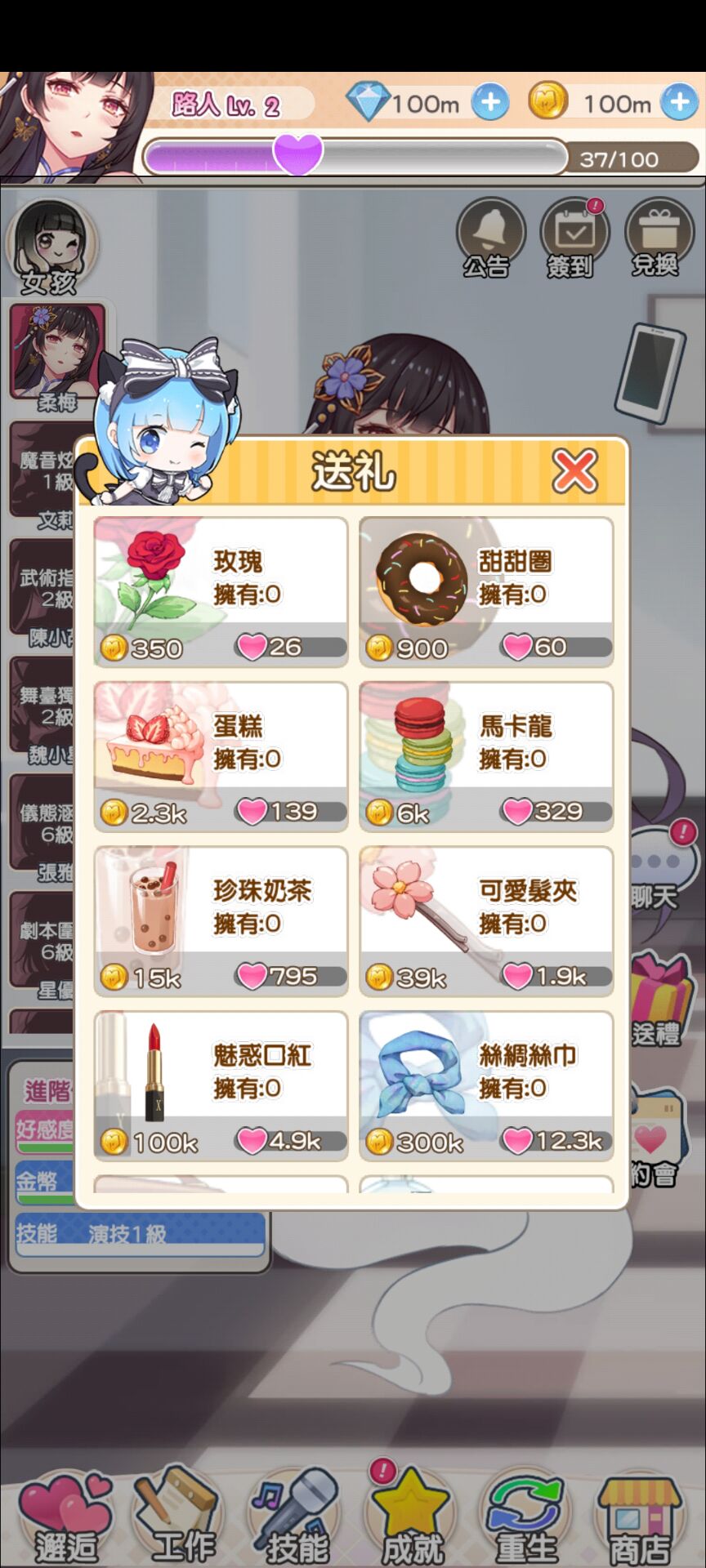Pick the 馬卡龍 macaron gift
The width and height of the screenshot is (706, 1568).
tap(486, 756)
